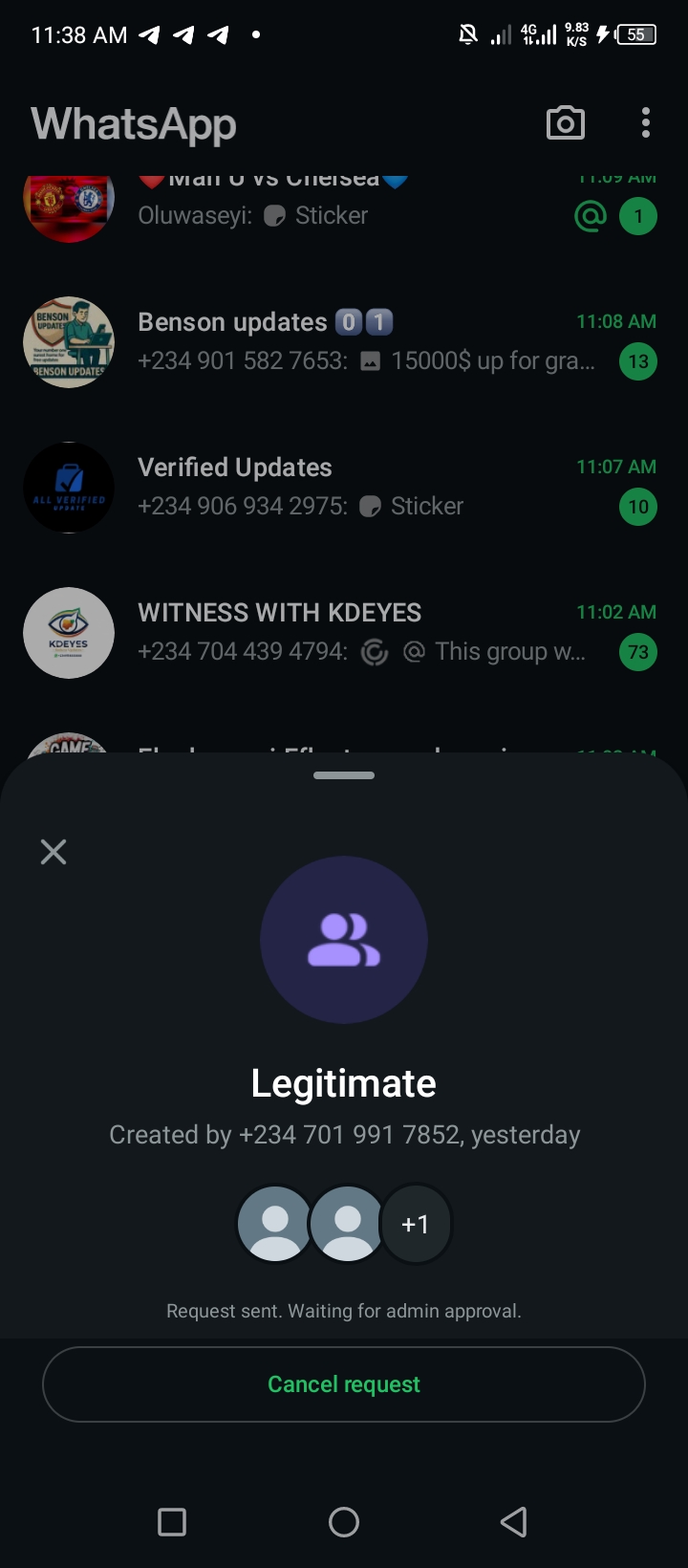Screen dimensions: 688x1568
Task: Open the WhatsApp camera
Action: pos(565,123)
